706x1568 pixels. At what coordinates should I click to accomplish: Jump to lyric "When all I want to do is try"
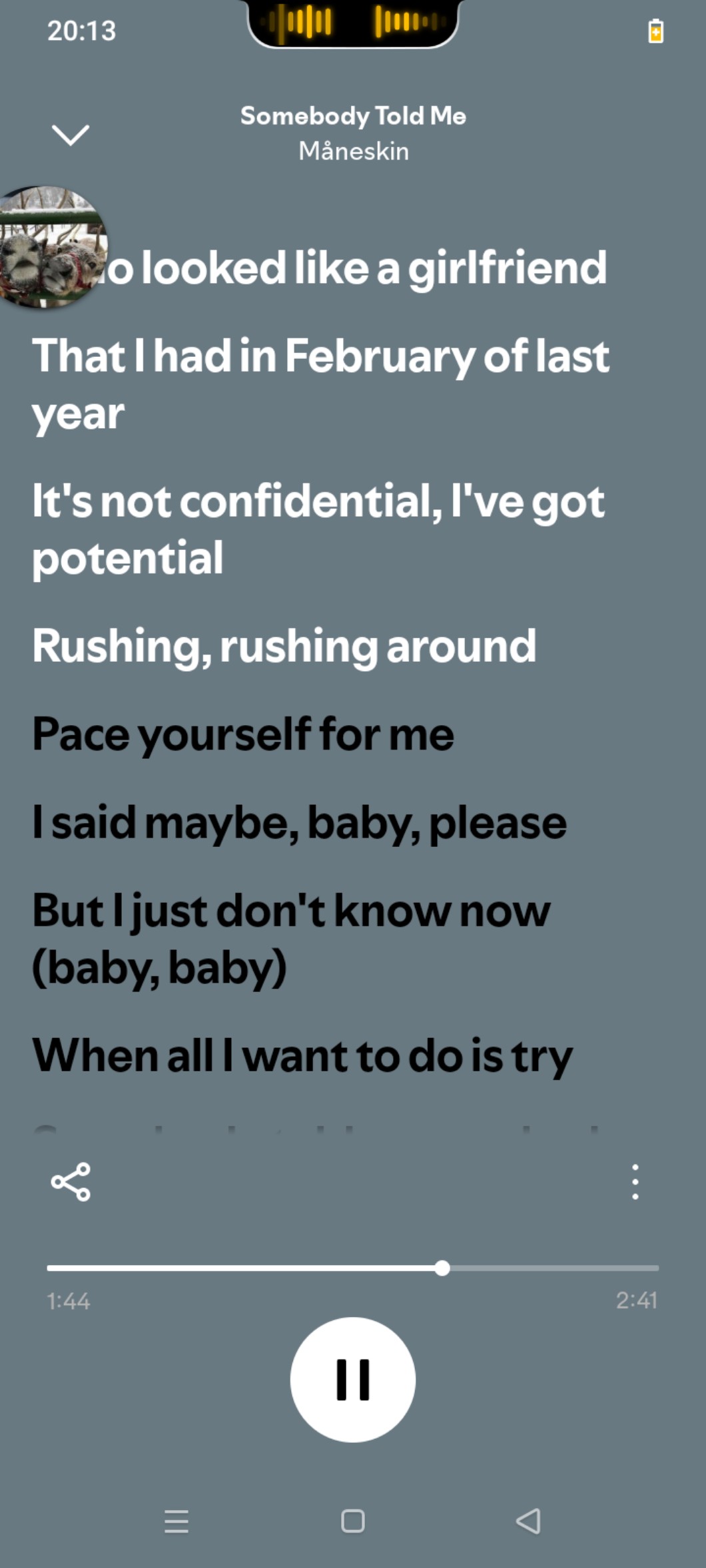(302, 1055)
